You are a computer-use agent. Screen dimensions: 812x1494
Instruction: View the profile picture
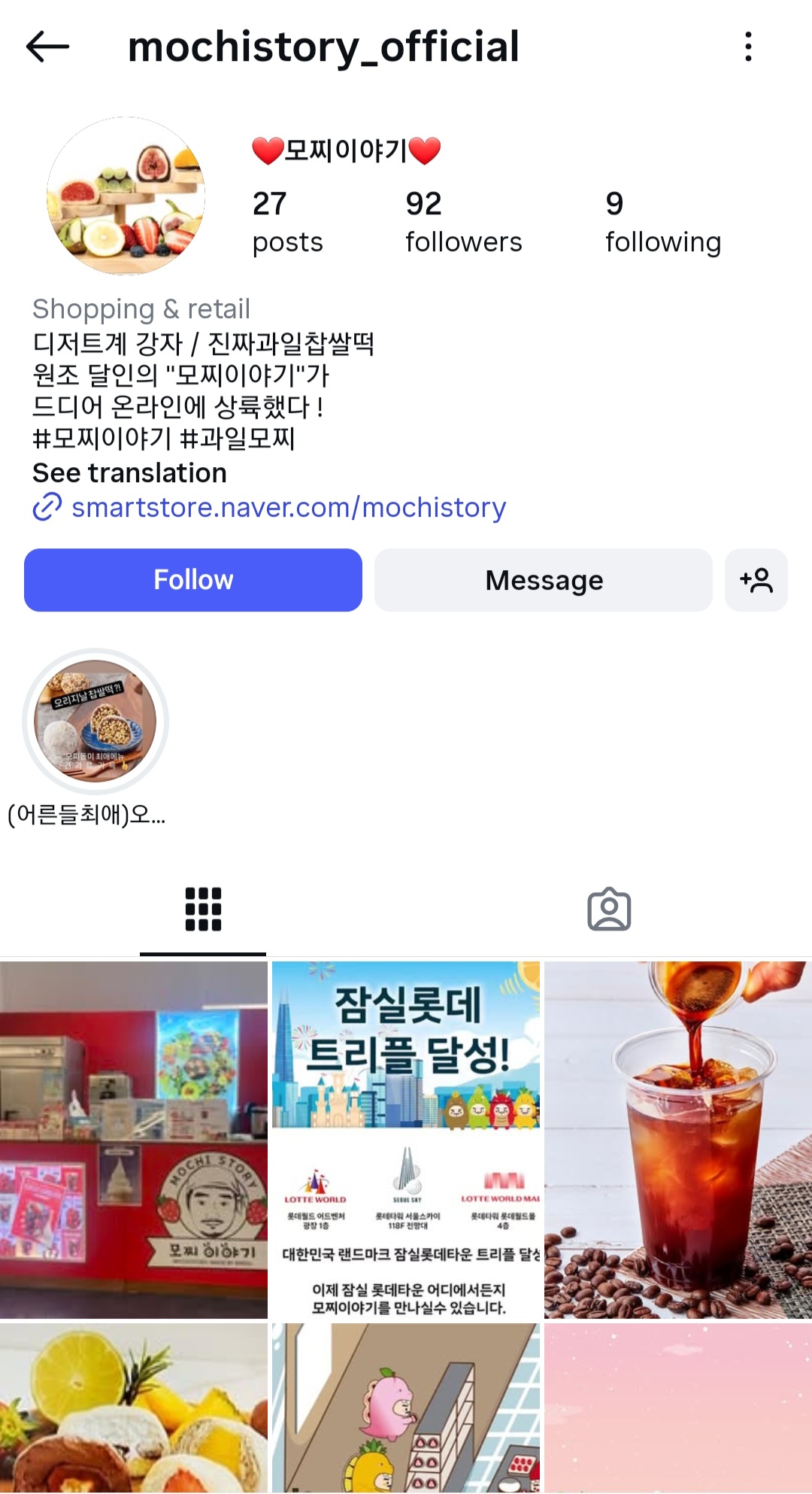tap(126, 196)
